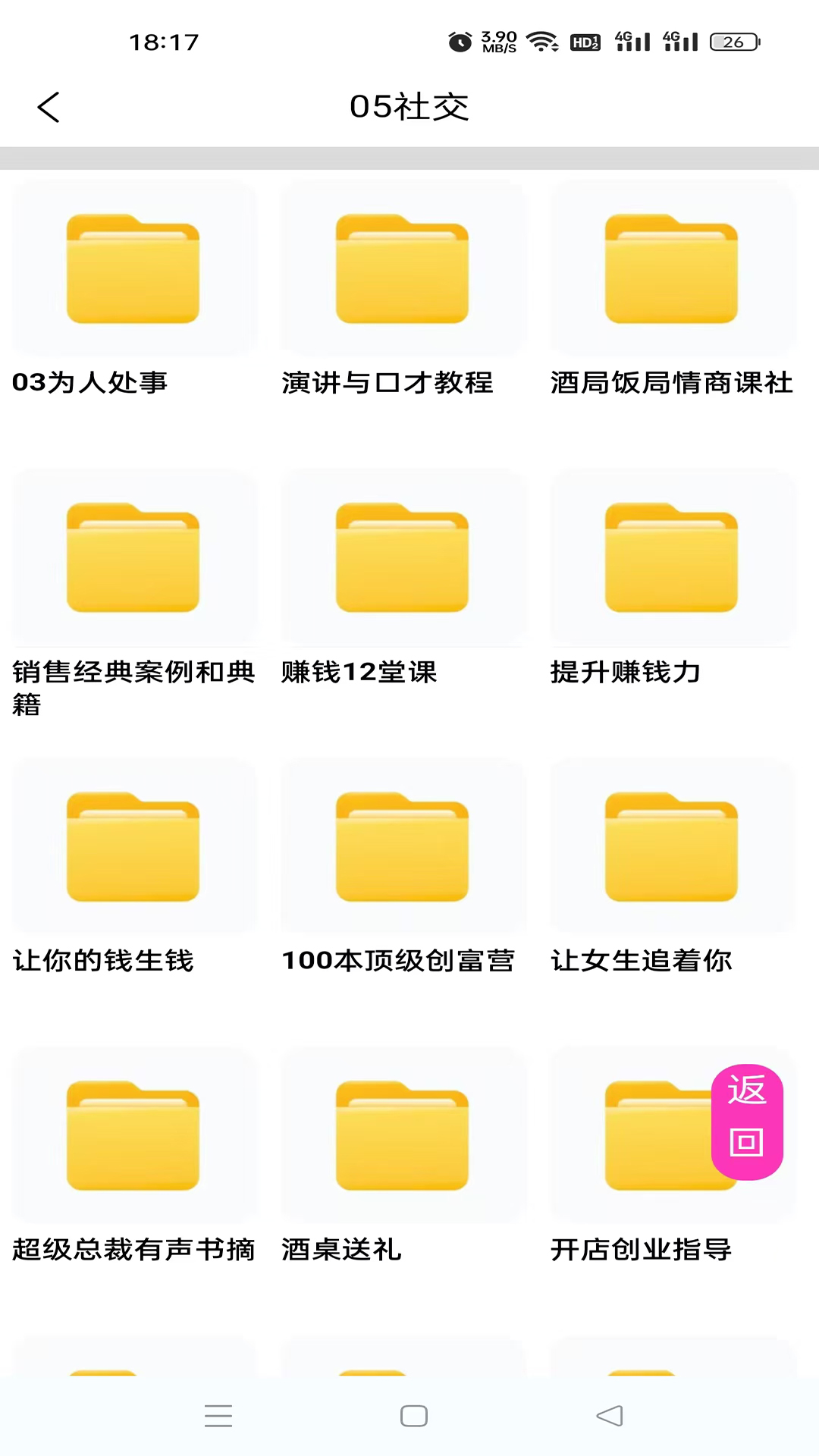
Task: Open the 让你的钱生钱 folder
Action: pos(133,848)
